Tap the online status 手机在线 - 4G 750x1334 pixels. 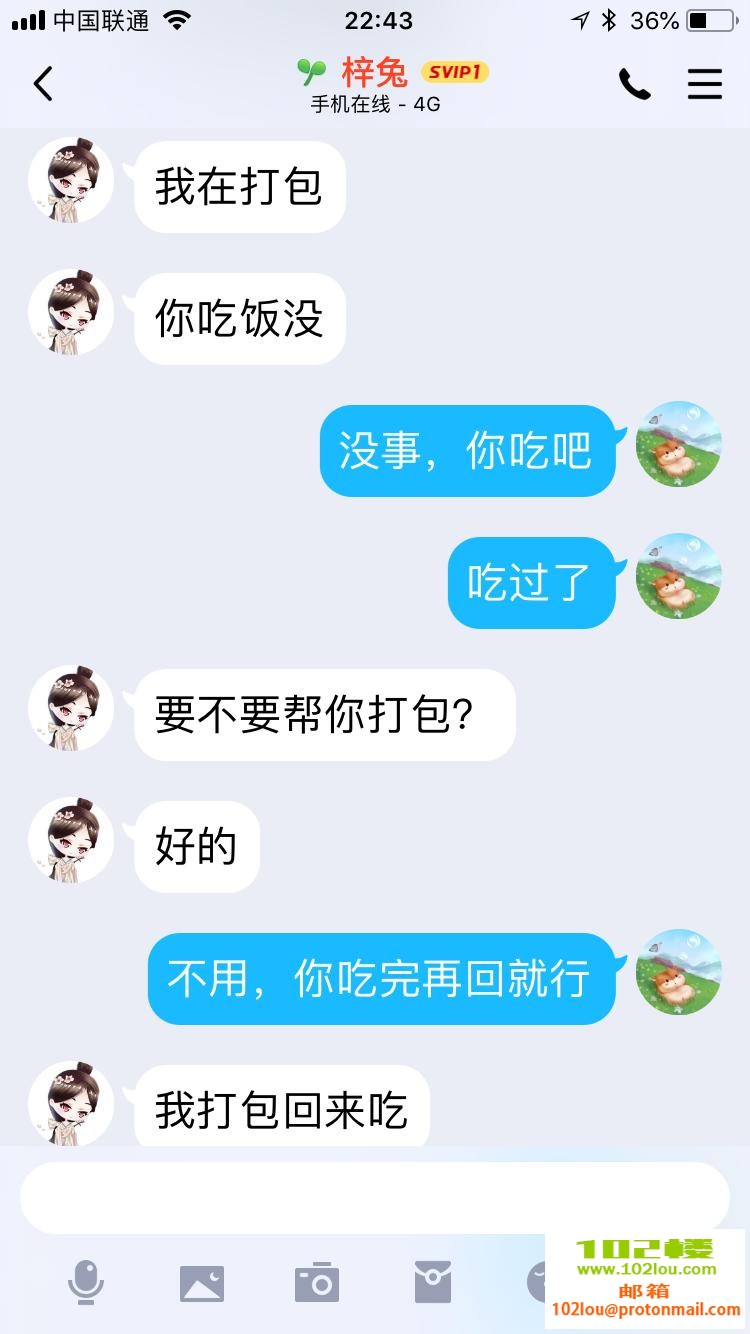pyautogui.click(x=375, y=104)
